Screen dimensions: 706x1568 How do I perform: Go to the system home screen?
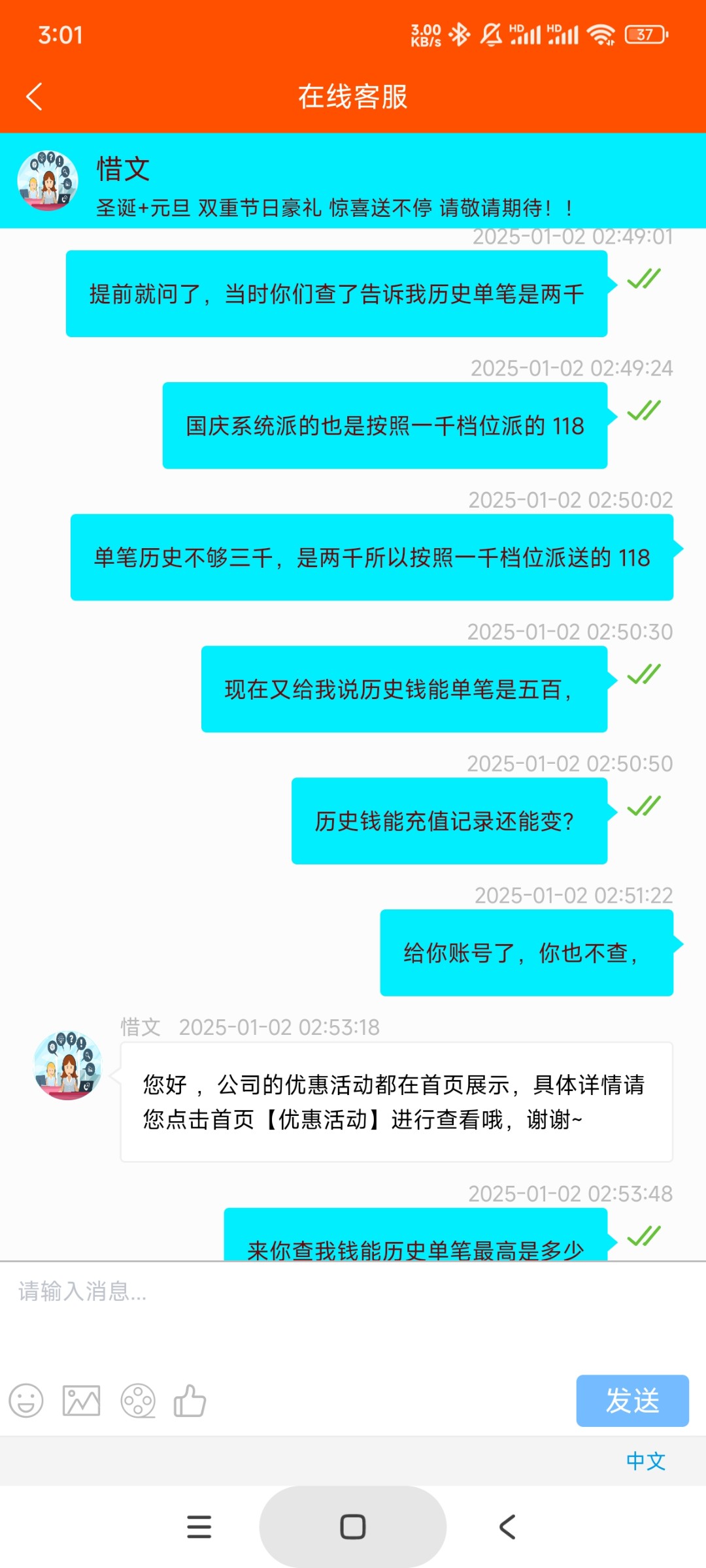click(x=353, y=1527)
